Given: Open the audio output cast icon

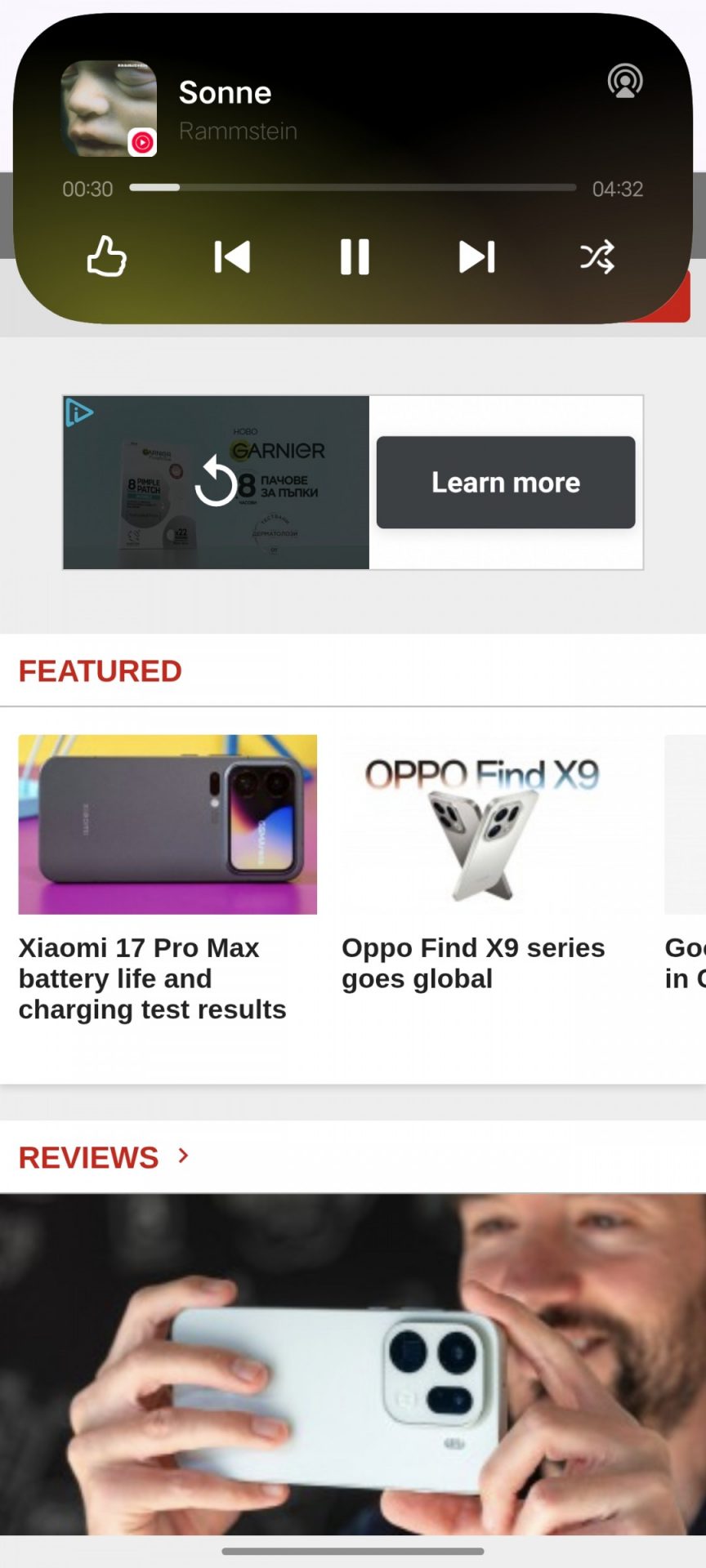Looking at the screenshot, I should tap(625, 82).
